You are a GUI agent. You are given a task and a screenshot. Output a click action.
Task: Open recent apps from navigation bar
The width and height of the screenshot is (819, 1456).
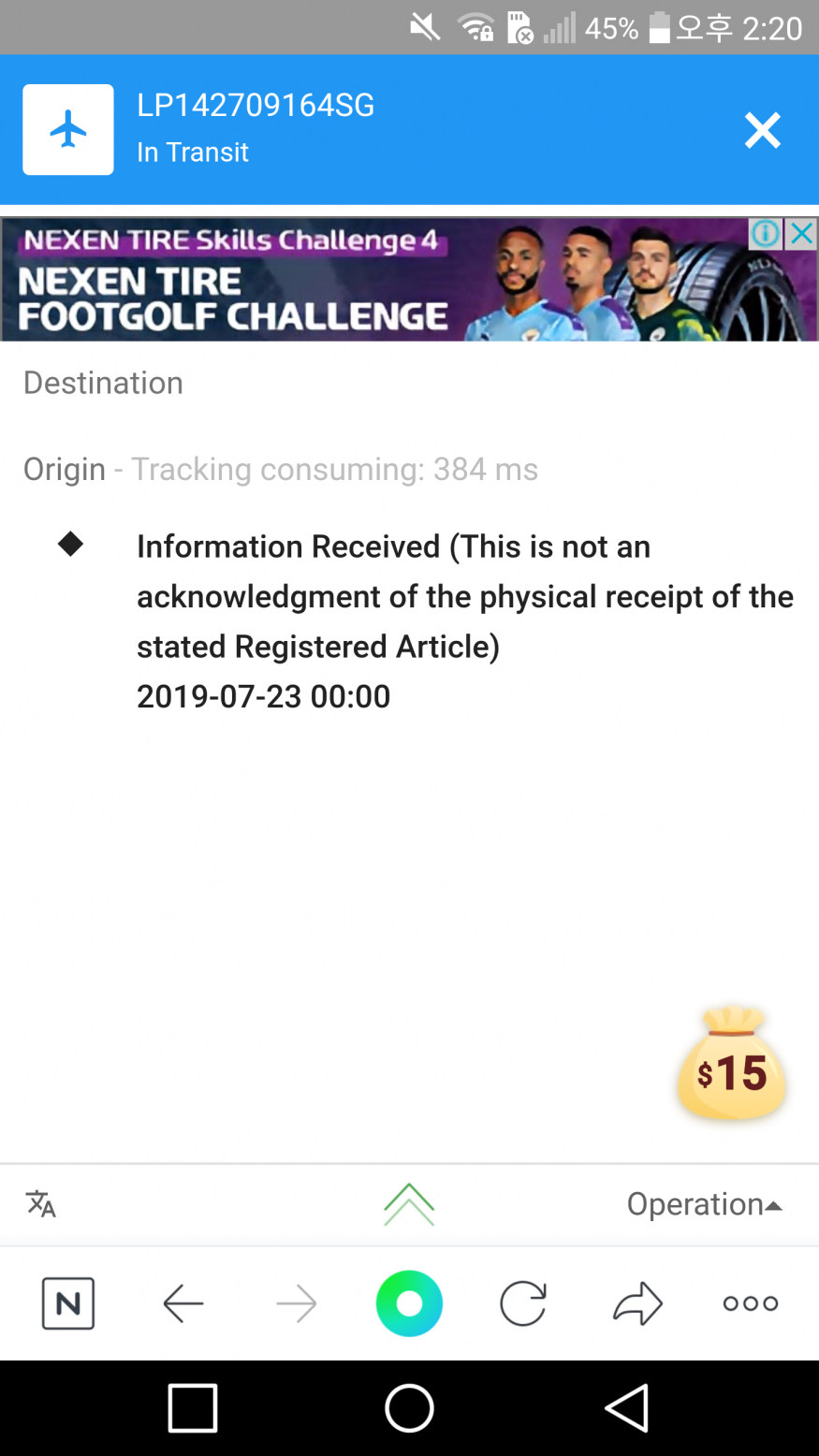(x=193, y=1408)
